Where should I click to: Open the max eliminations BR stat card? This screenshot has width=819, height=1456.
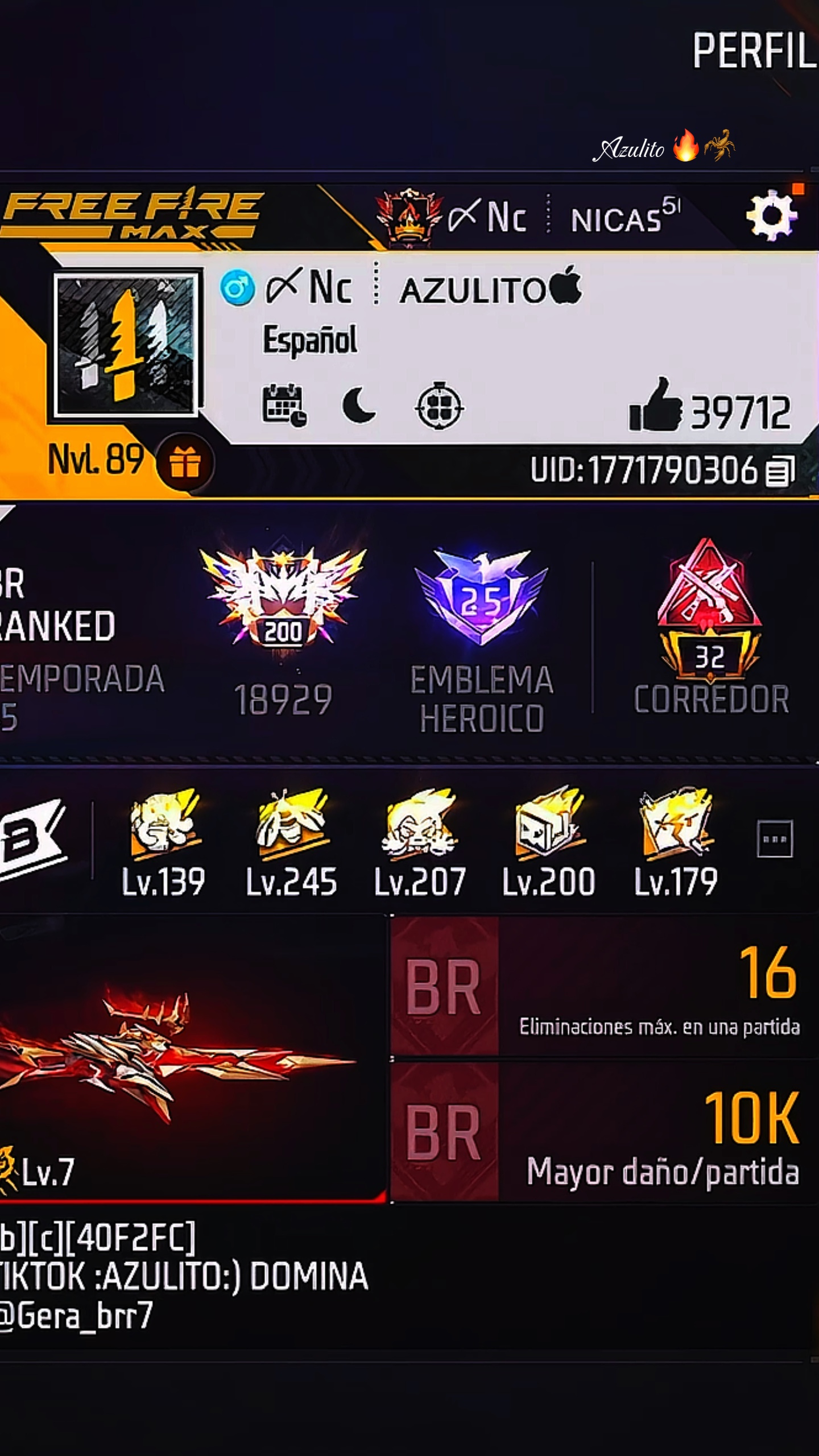tap(604, 986)
